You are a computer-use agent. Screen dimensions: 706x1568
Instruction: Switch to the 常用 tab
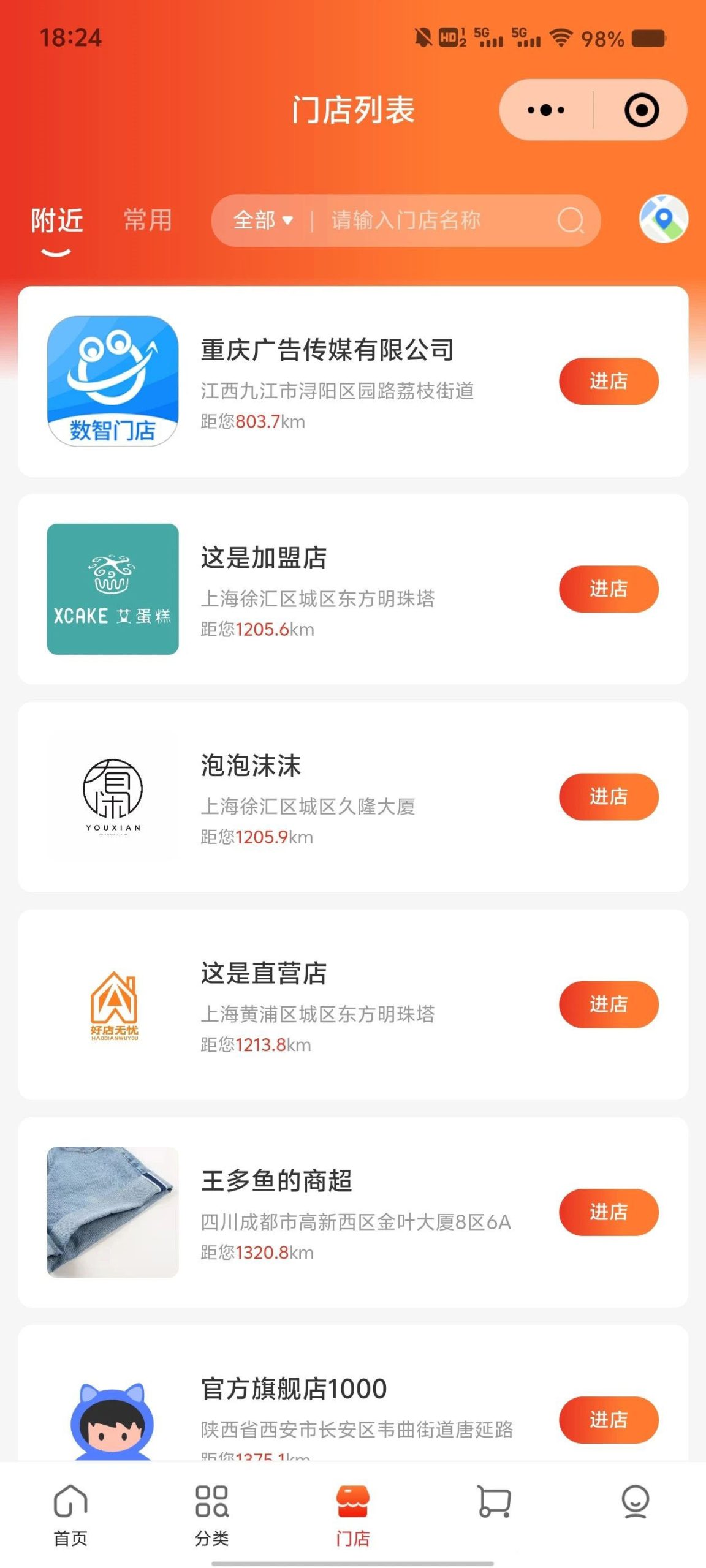tap(148, 220)
